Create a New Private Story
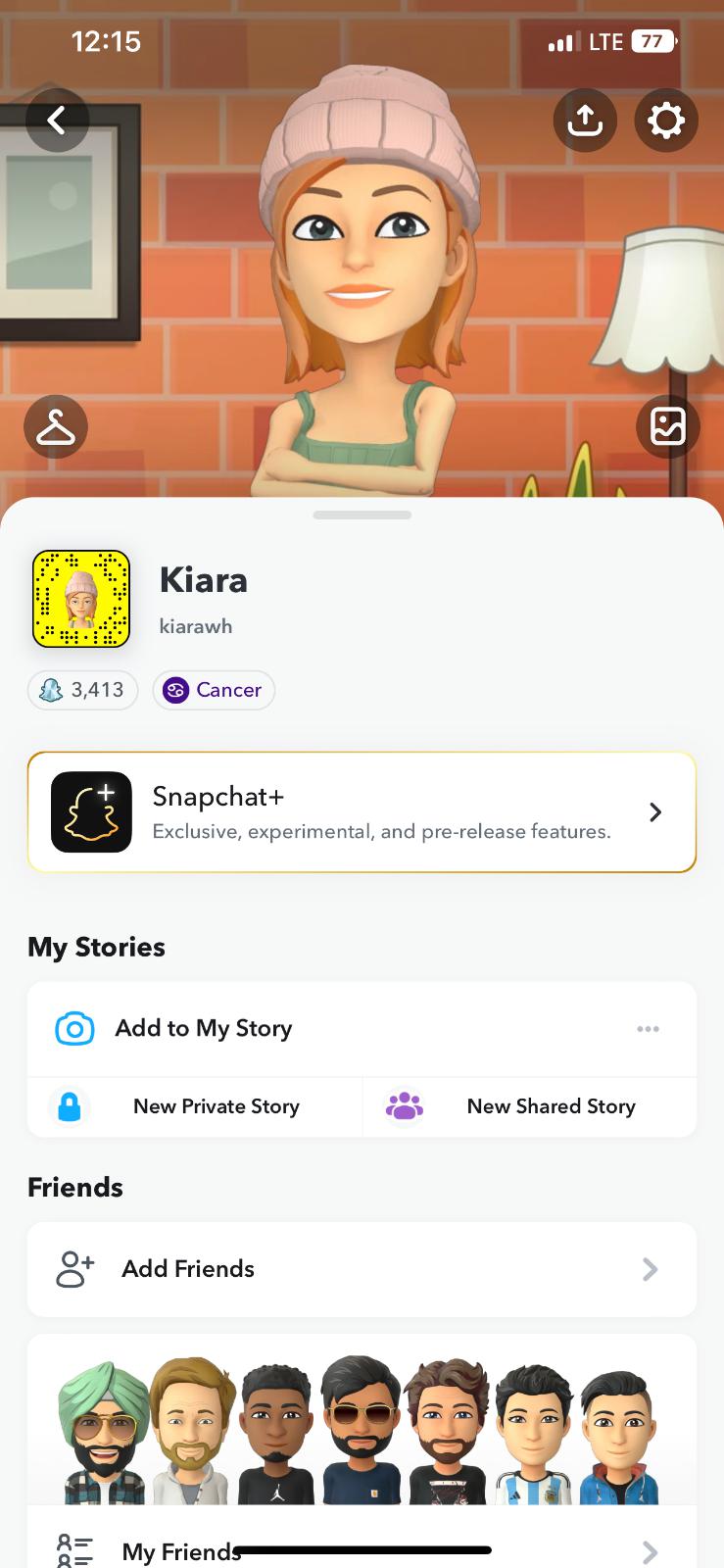 [195, 1106]
